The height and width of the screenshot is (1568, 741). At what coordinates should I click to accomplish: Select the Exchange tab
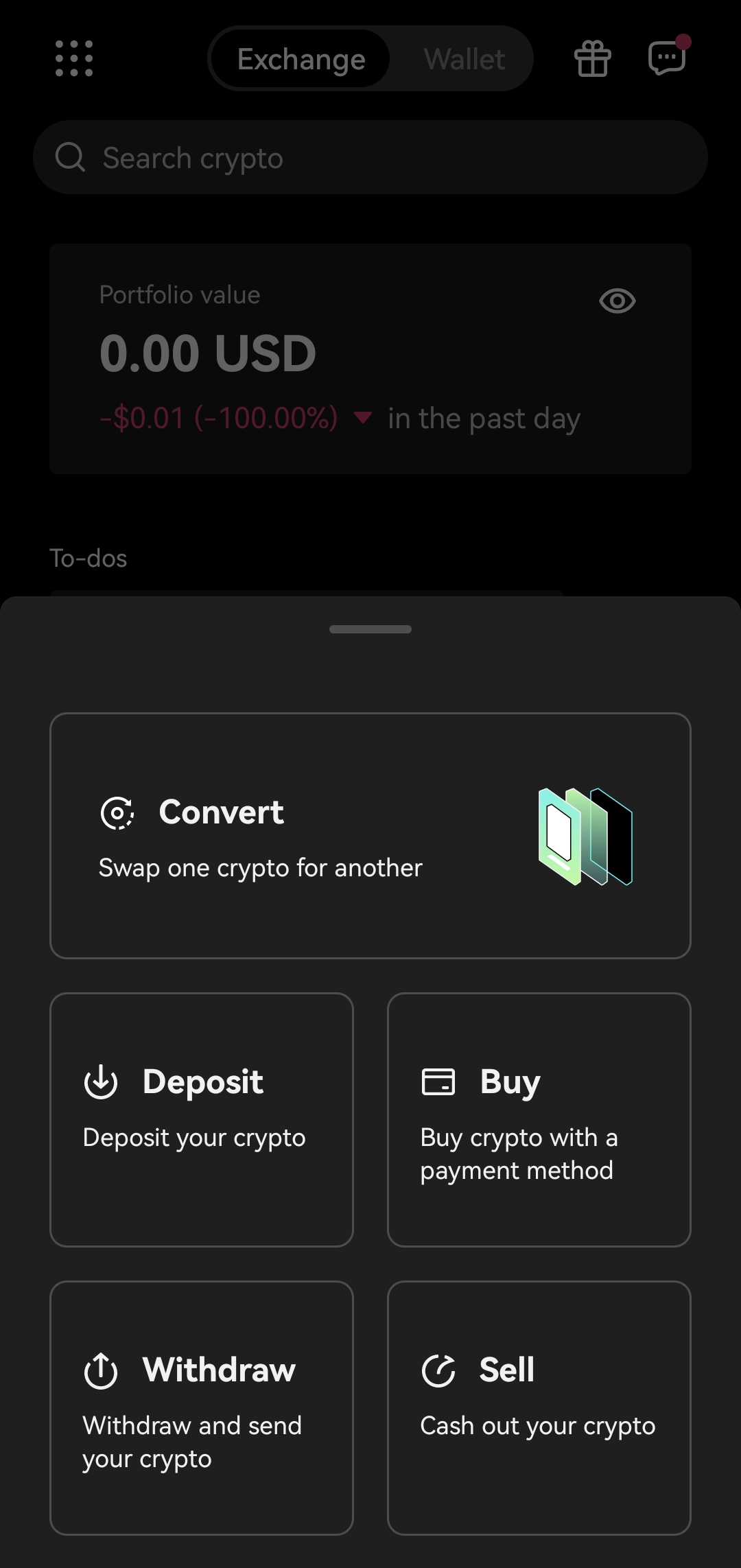[x=301, y=59]
